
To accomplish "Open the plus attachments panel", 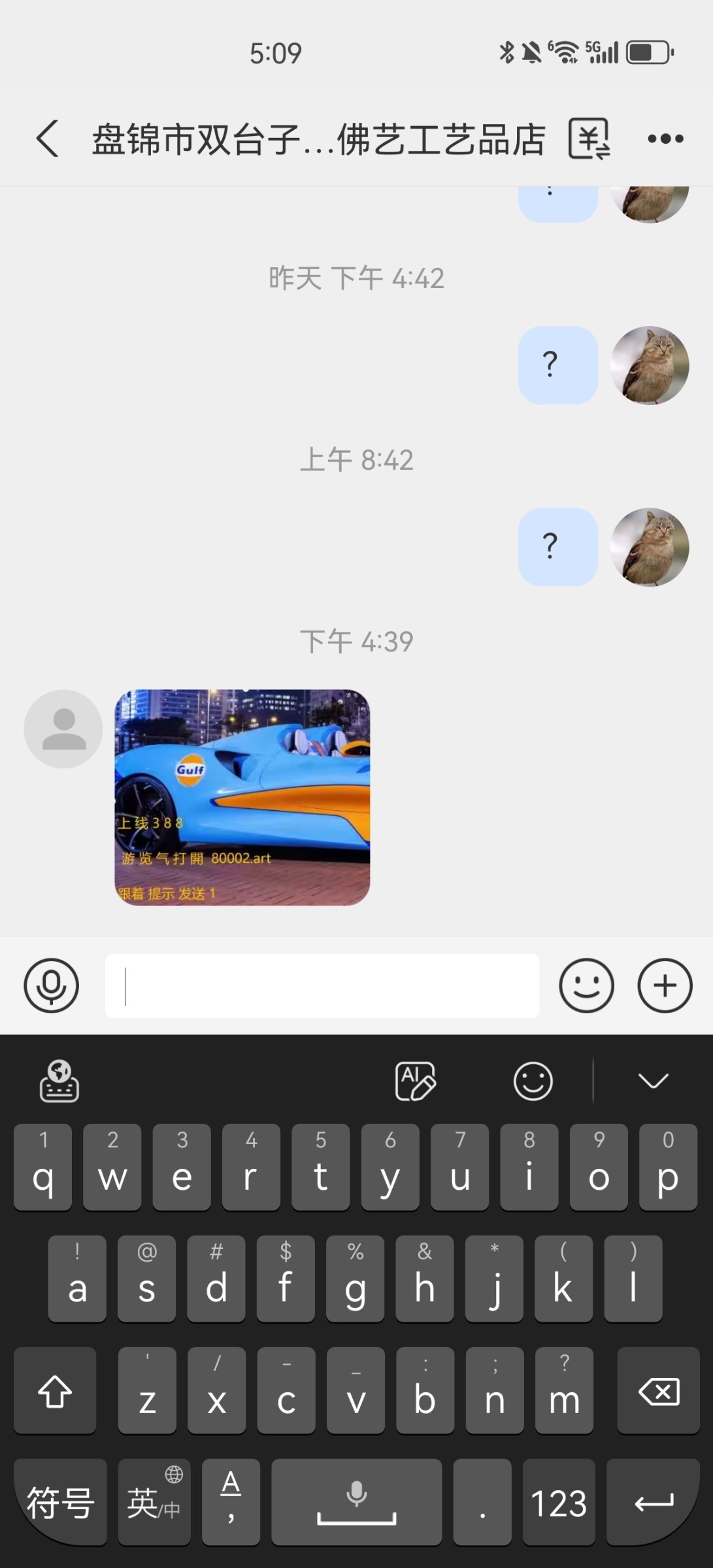I will (665, 985).
